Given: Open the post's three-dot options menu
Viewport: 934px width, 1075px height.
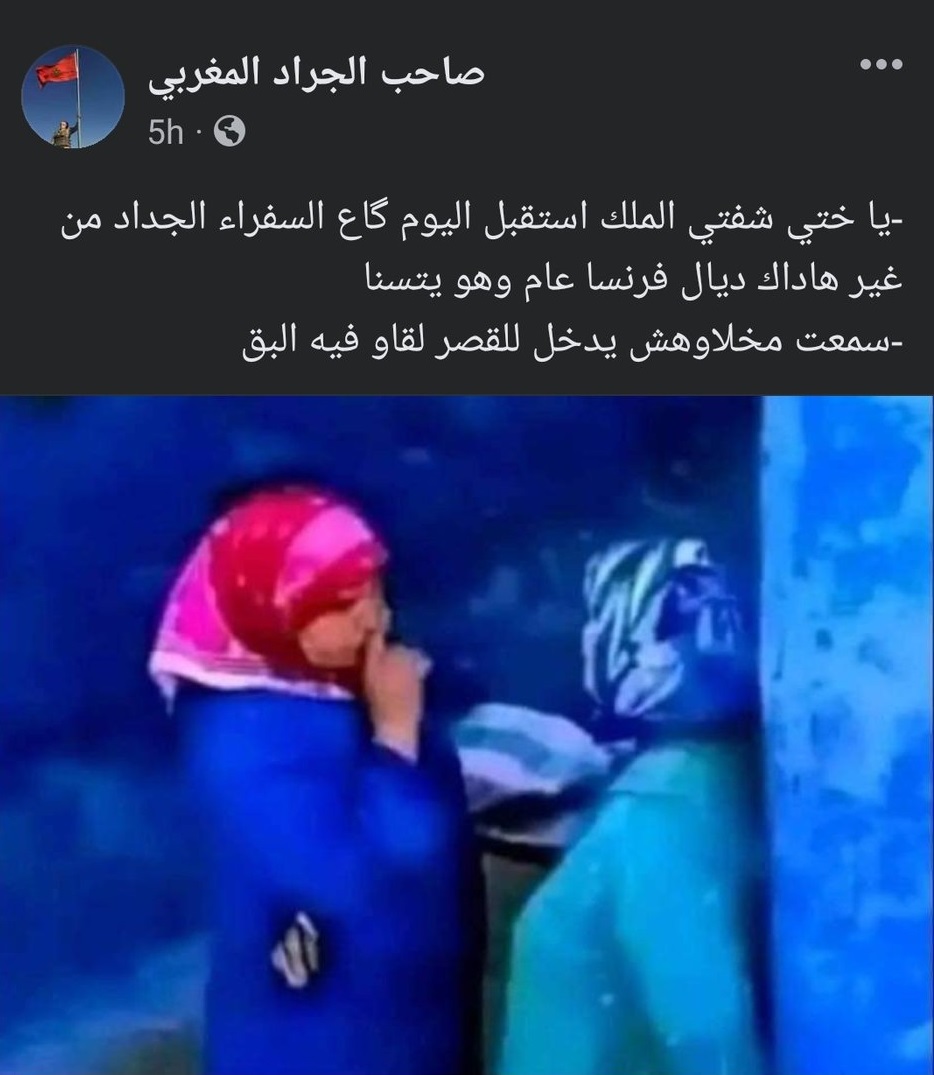Looking at the screenshot, I should click(x=881, y=65).
